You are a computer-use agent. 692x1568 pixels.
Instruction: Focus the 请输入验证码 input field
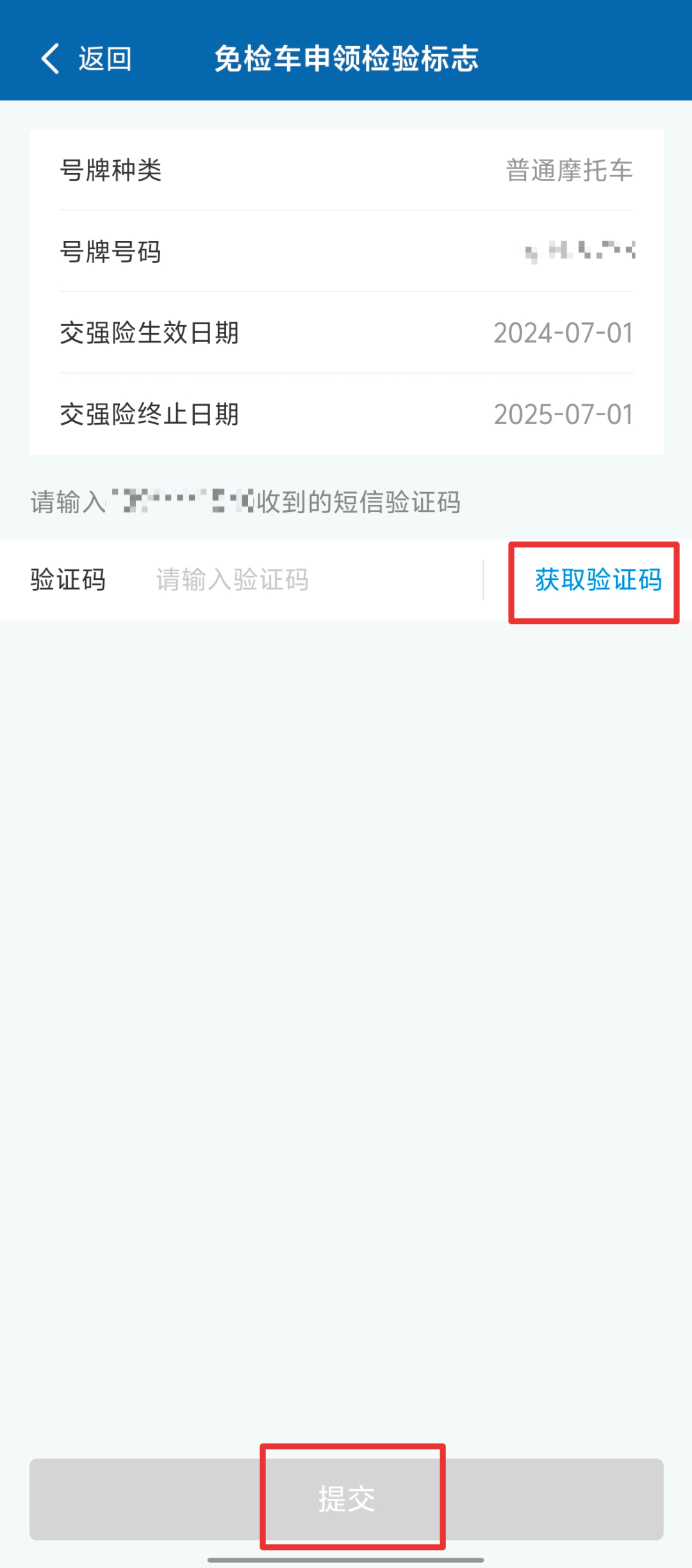click(x=308, y=580)
